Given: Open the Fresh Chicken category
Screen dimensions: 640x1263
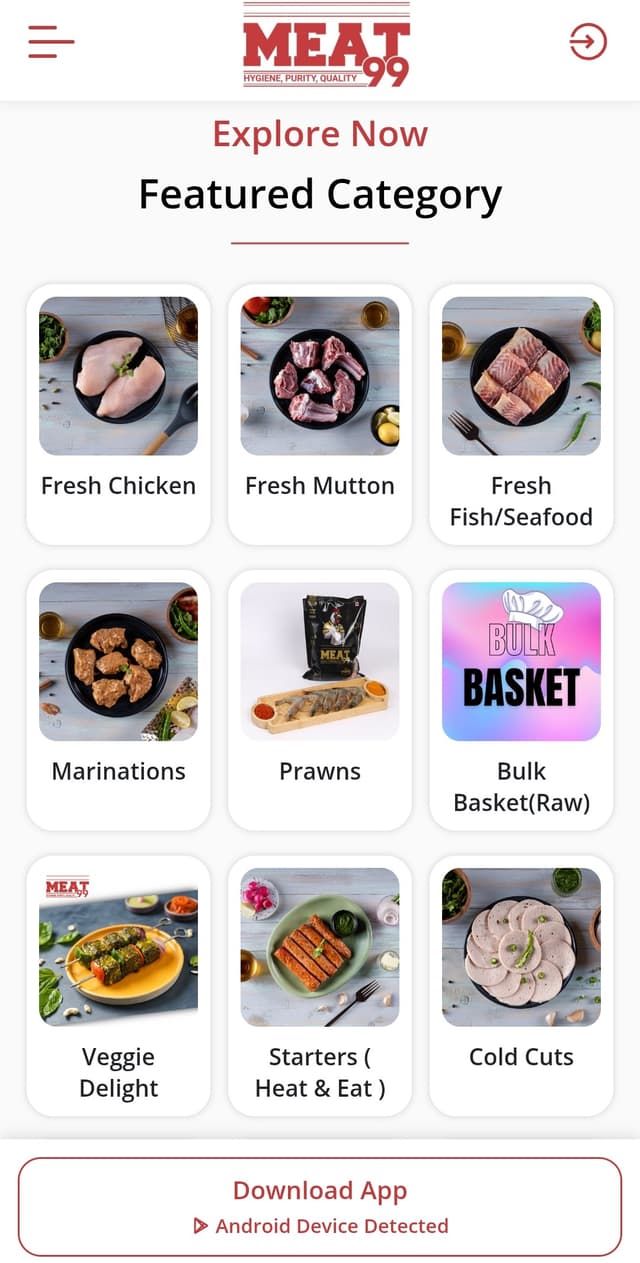Looking at the screenshot, I should pos(118,414).
